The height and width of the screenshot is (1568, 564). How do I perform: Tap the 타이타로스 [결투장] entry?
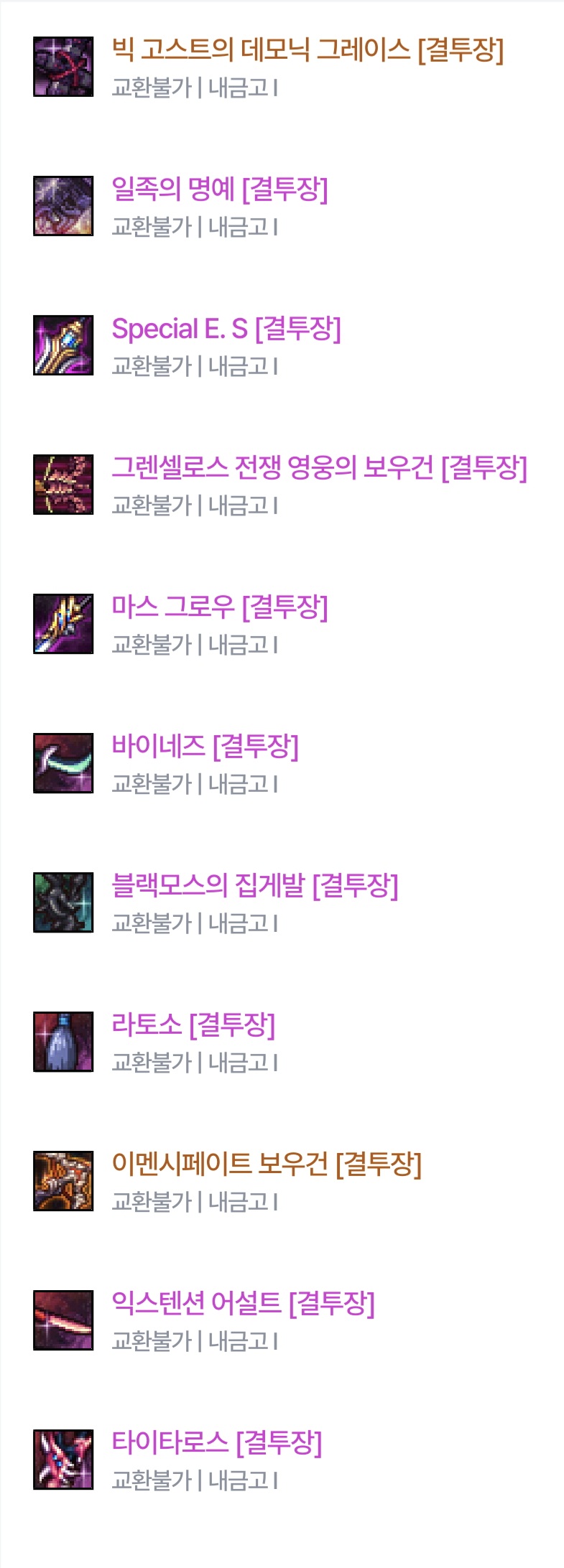[x=217, y=1443]
